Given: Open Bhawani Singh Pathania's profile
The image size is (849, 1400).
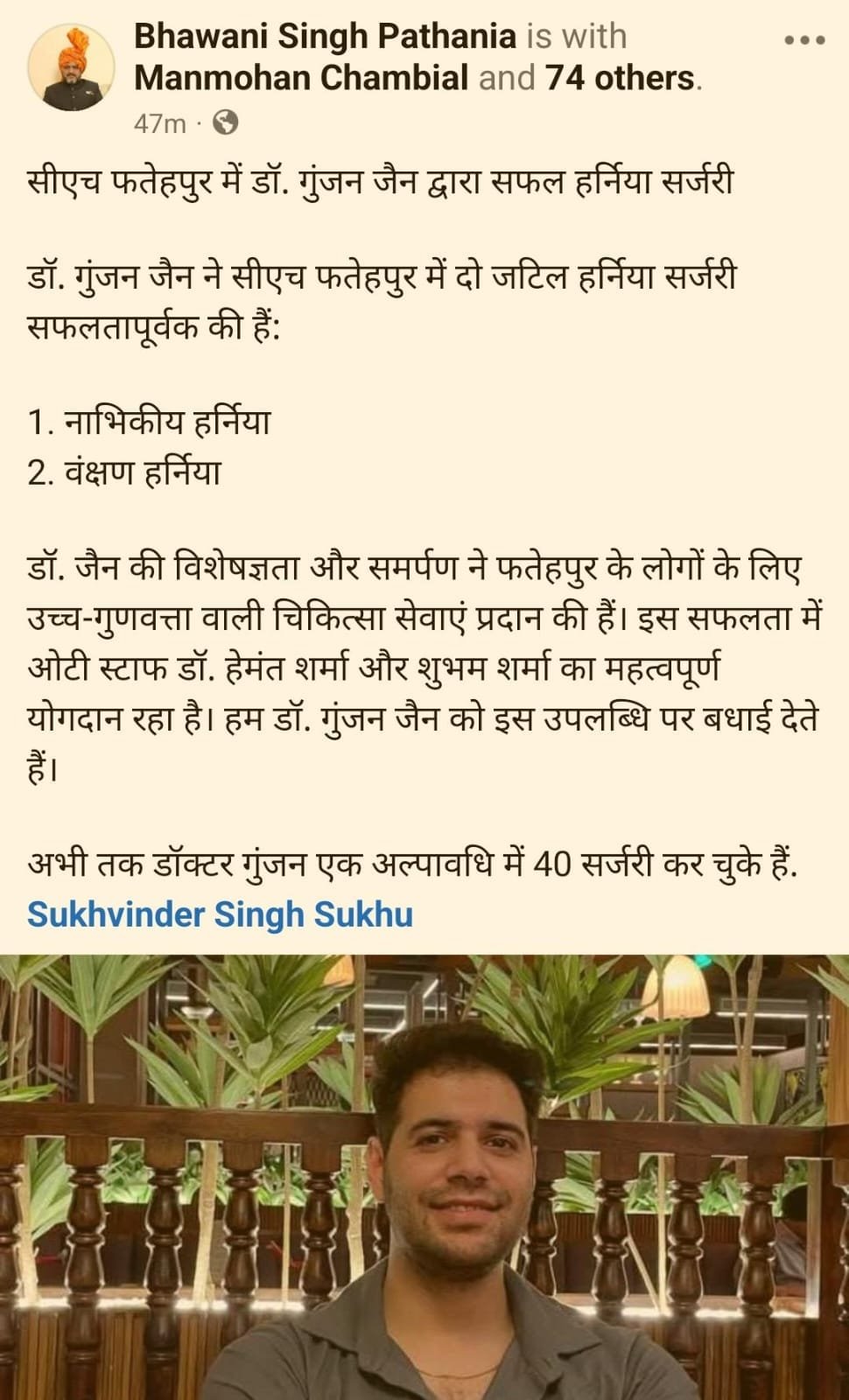Looking at the screenshot, I should point(325,37).
